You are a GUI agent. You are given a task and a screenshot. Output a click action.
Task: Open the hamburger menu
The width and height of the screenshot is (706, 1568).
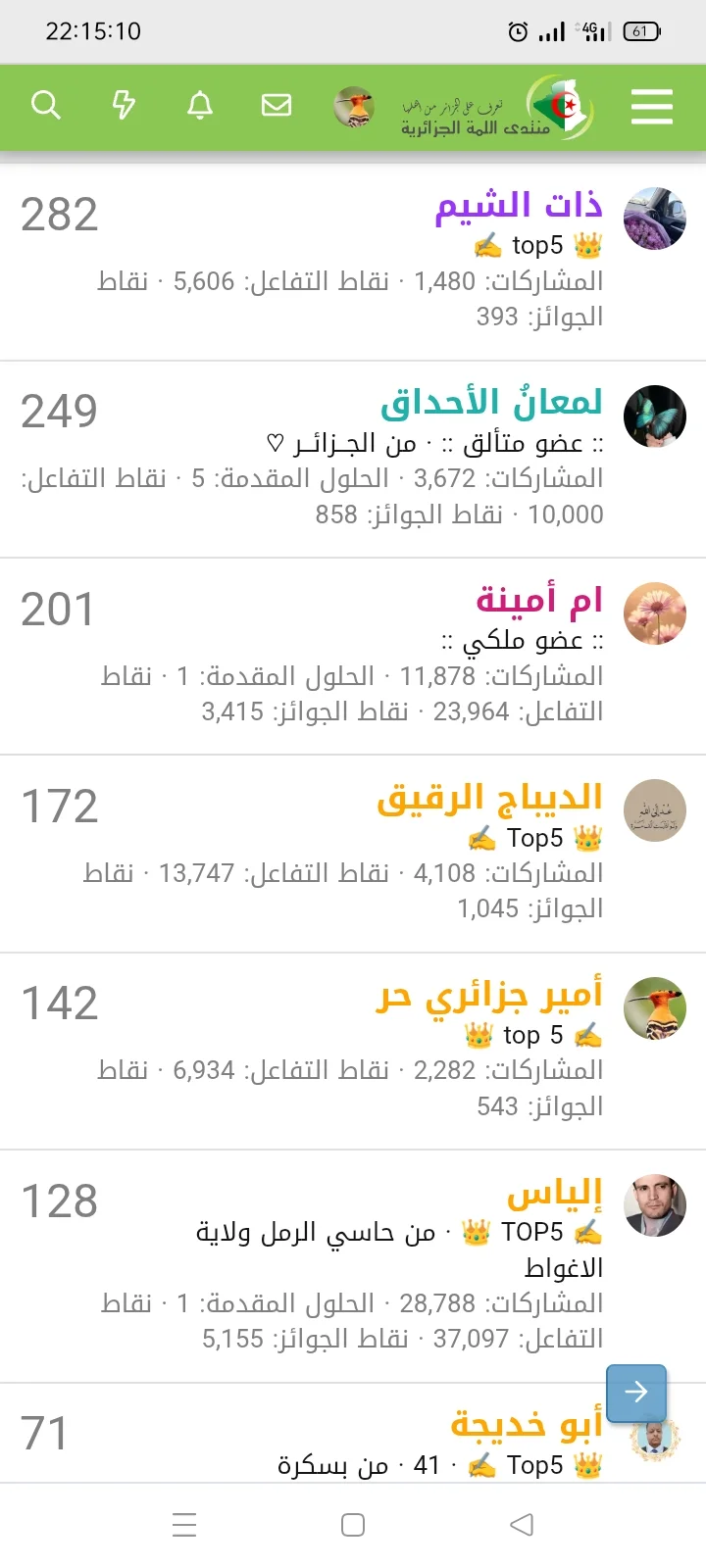click(652, 108)
